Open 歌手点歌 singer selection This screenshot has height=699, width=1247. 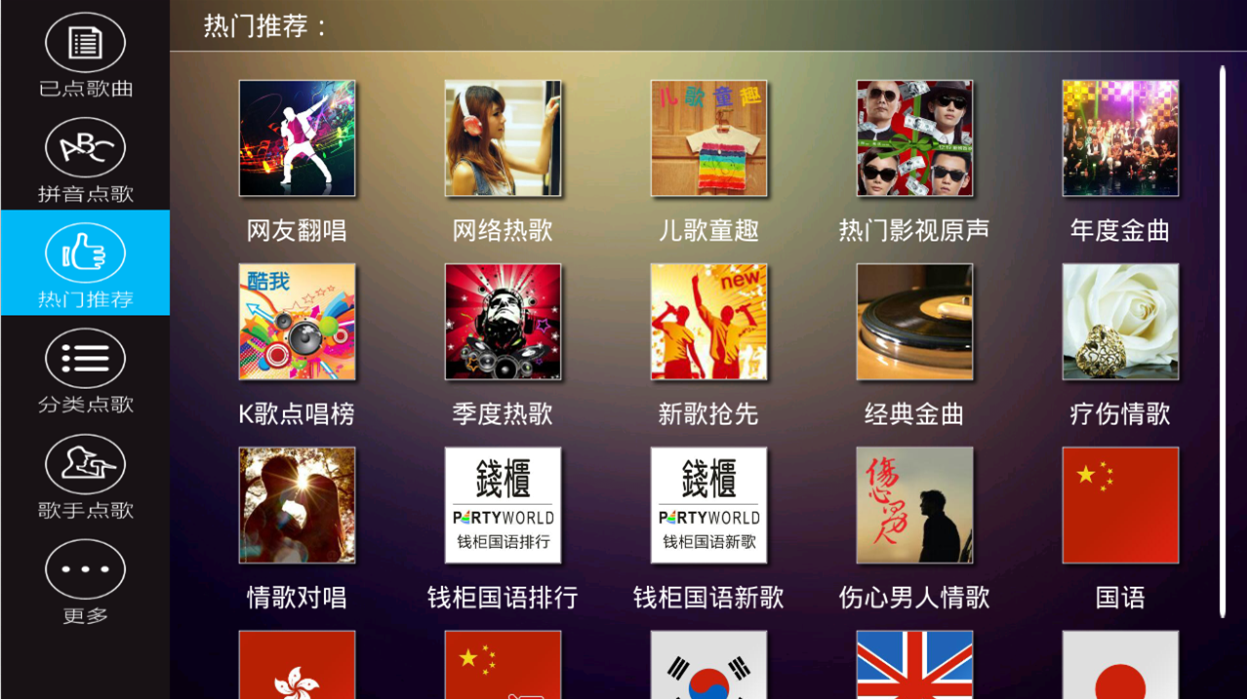85,475
